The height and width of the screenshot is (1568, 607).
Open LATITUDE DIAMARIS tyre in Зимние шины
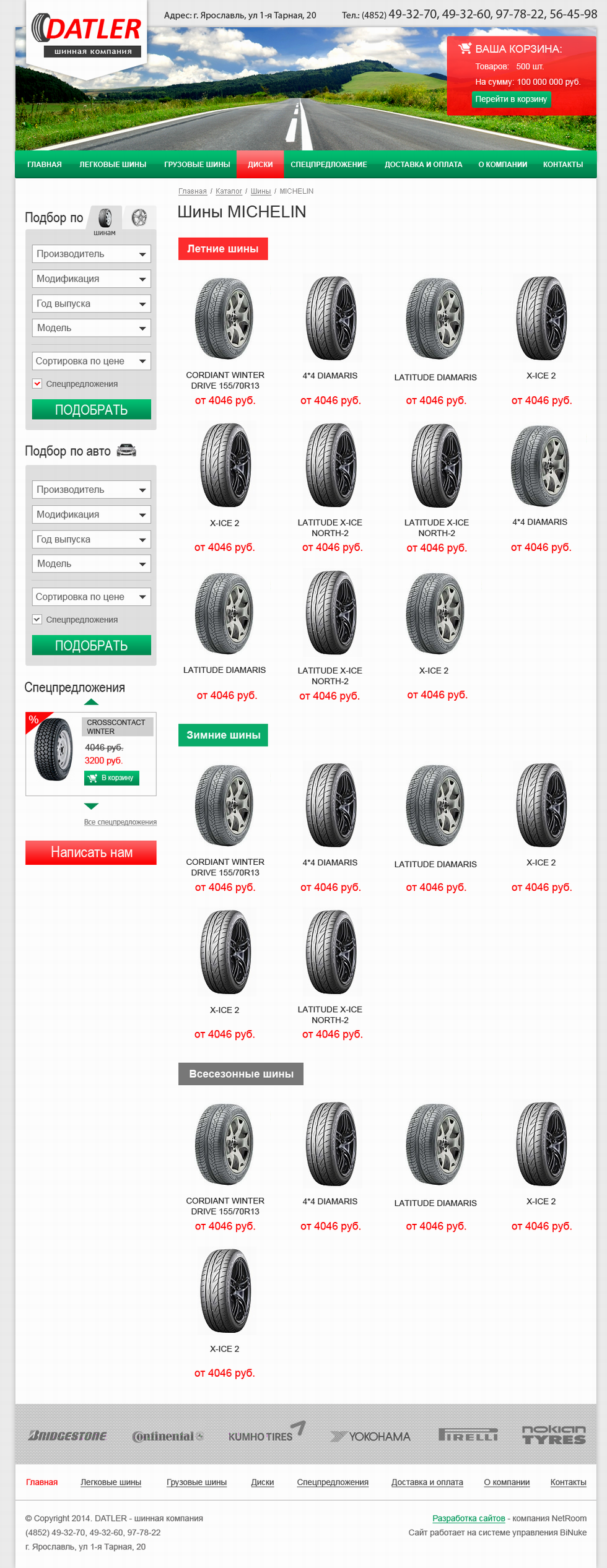pos(435,864)
